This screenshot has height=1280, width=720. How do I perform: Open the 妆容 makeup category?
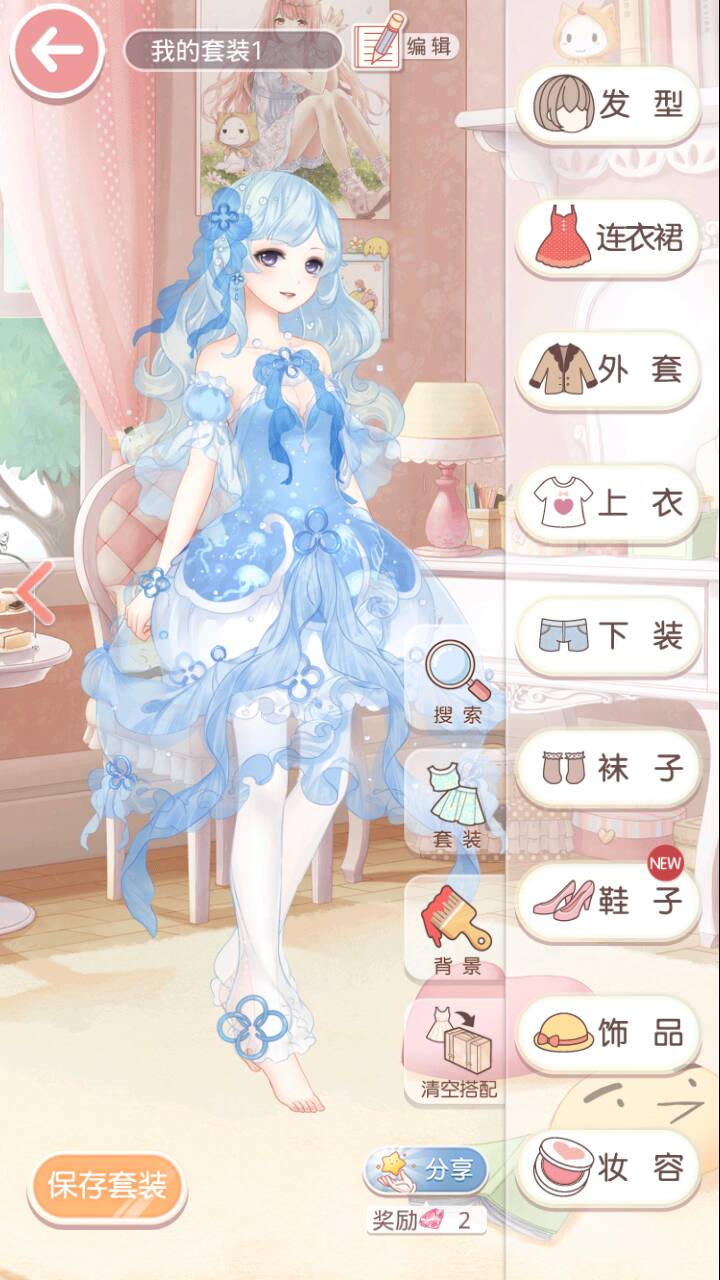click(x=608, y=1167)
